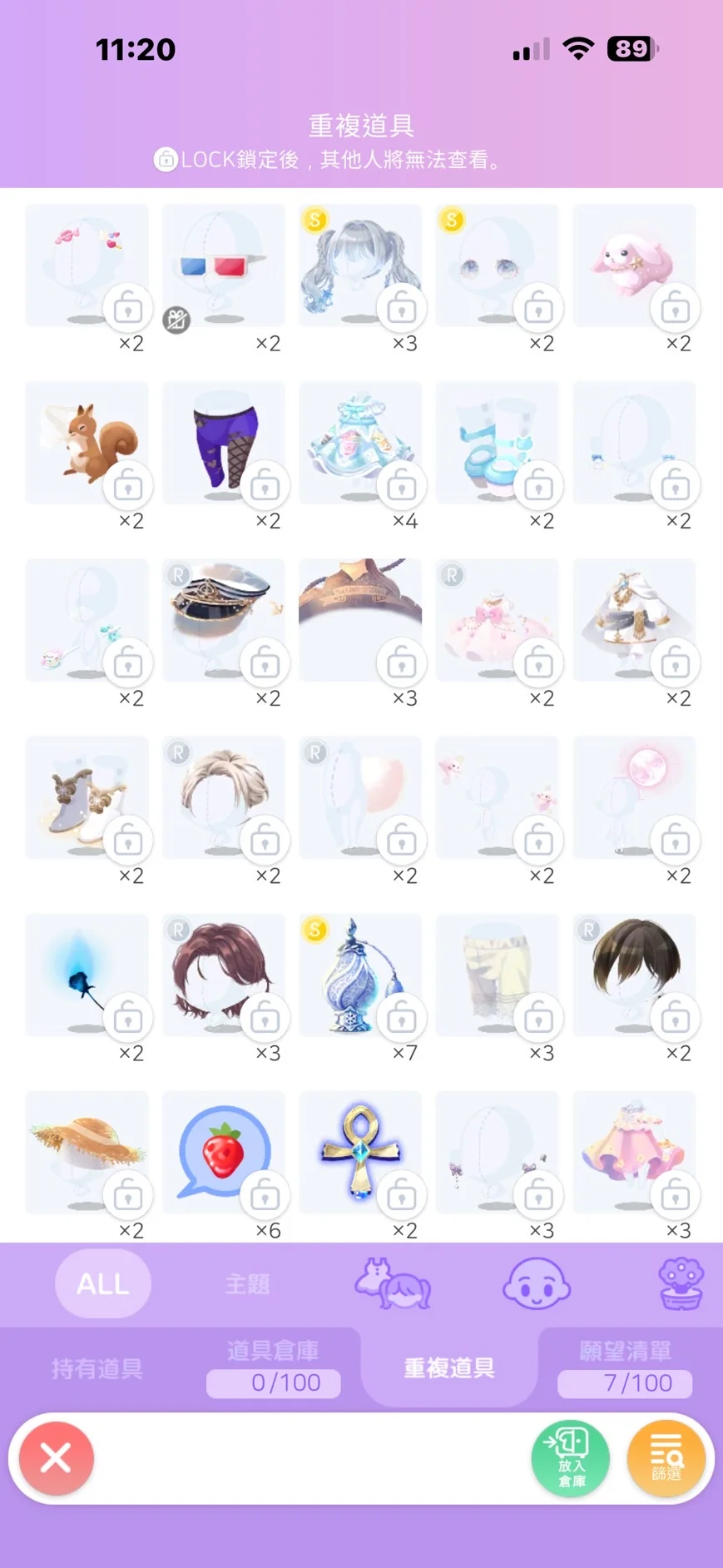Select the pet and hair category icon
The image size is (723, 1568).
click(392, 1283)
